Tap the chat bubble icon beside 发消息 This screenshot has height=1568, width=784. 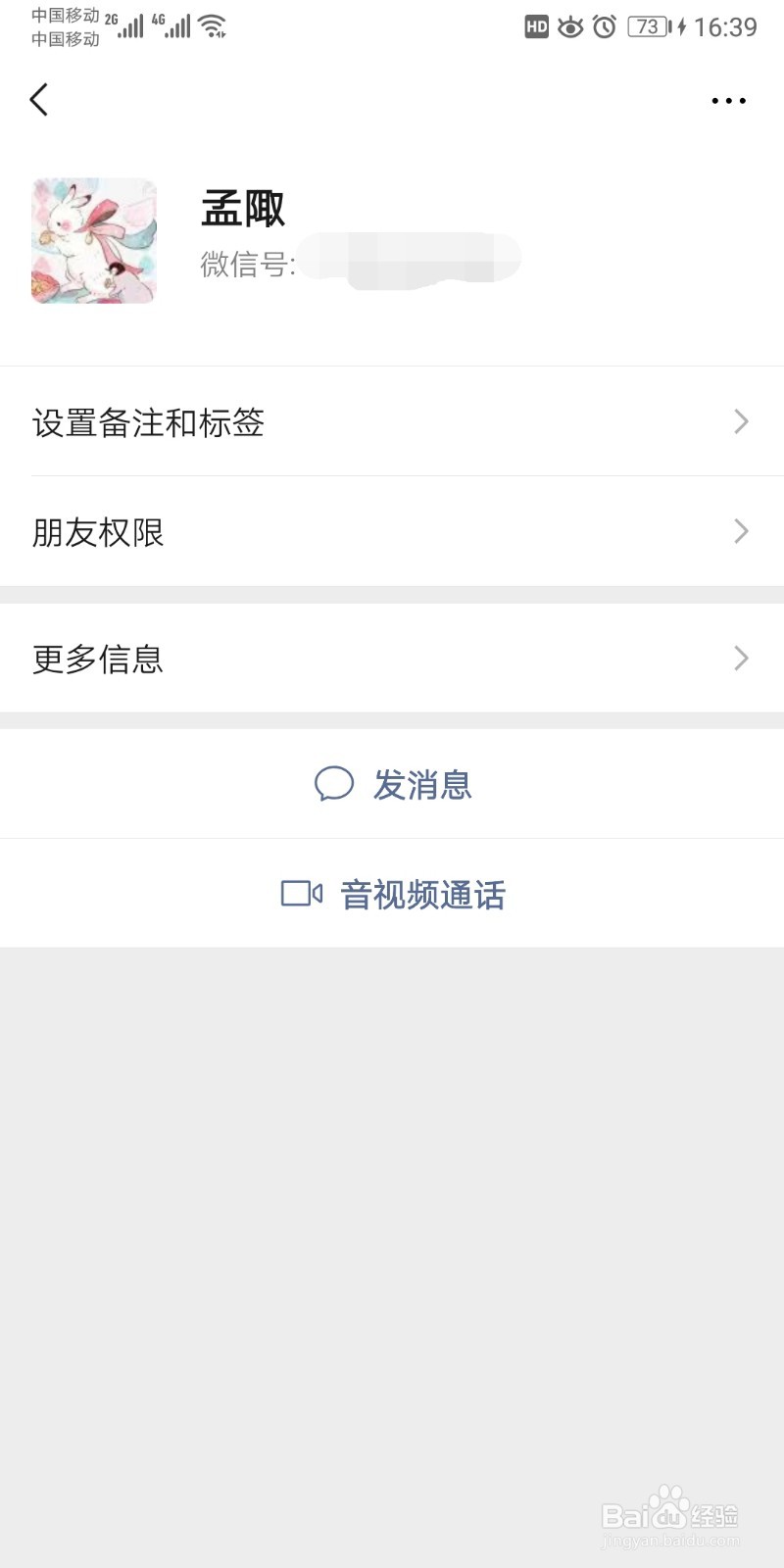[333, 784]
